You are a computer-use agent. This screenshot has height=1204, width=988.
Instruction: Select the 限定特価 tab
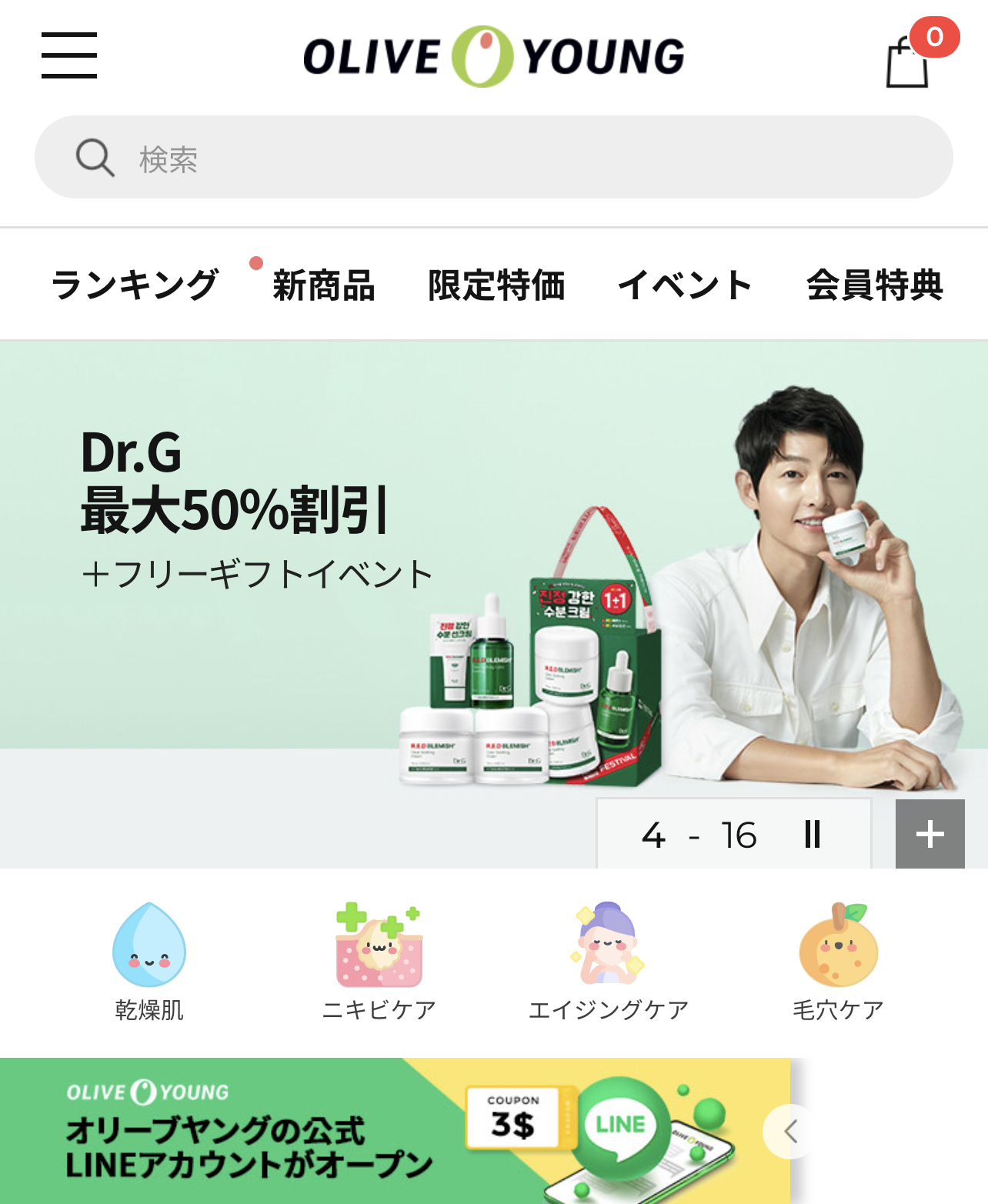tap(496, 285)
